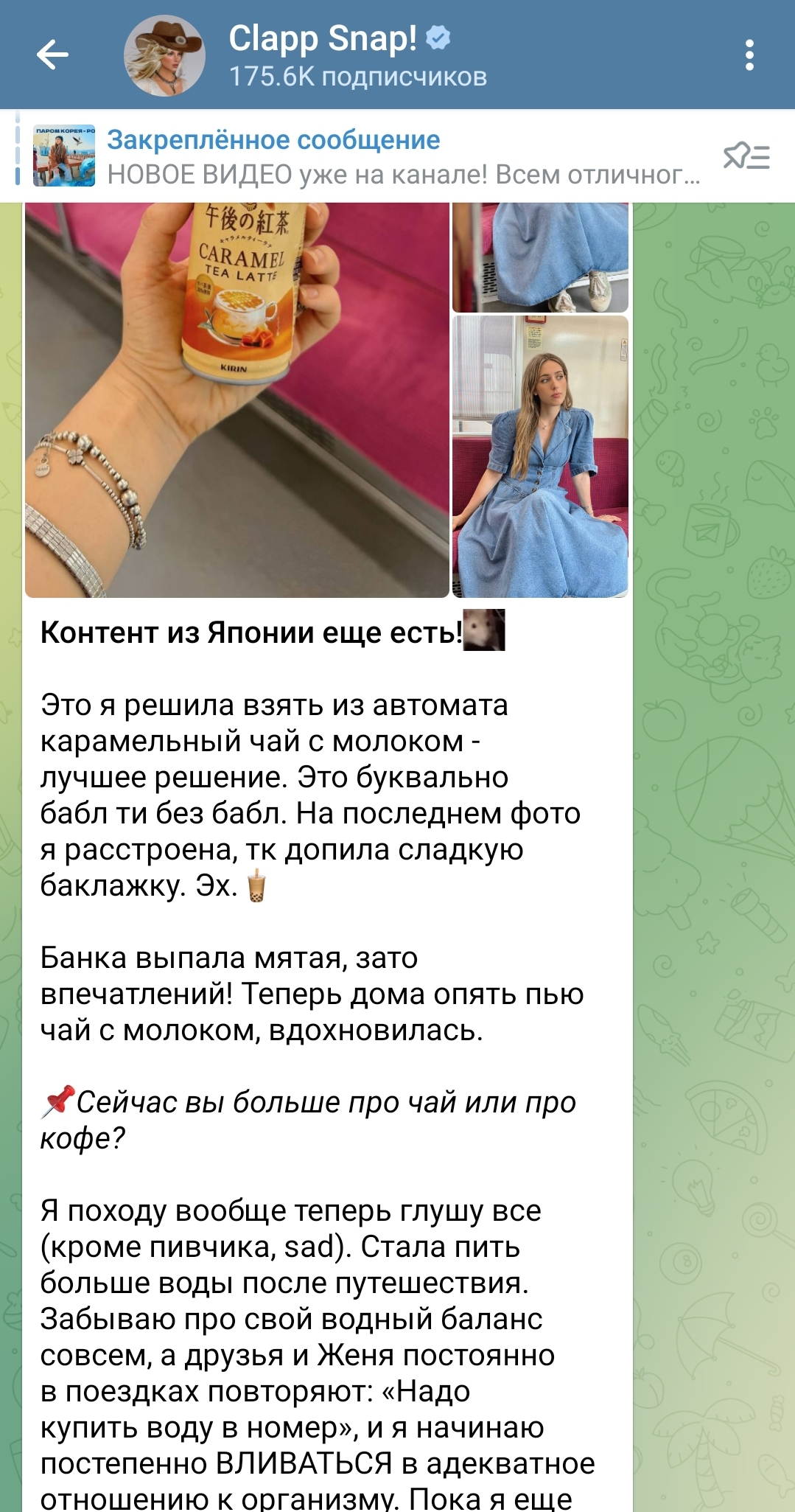Go back from the Clapp Snap! channel

coord(52,55)
